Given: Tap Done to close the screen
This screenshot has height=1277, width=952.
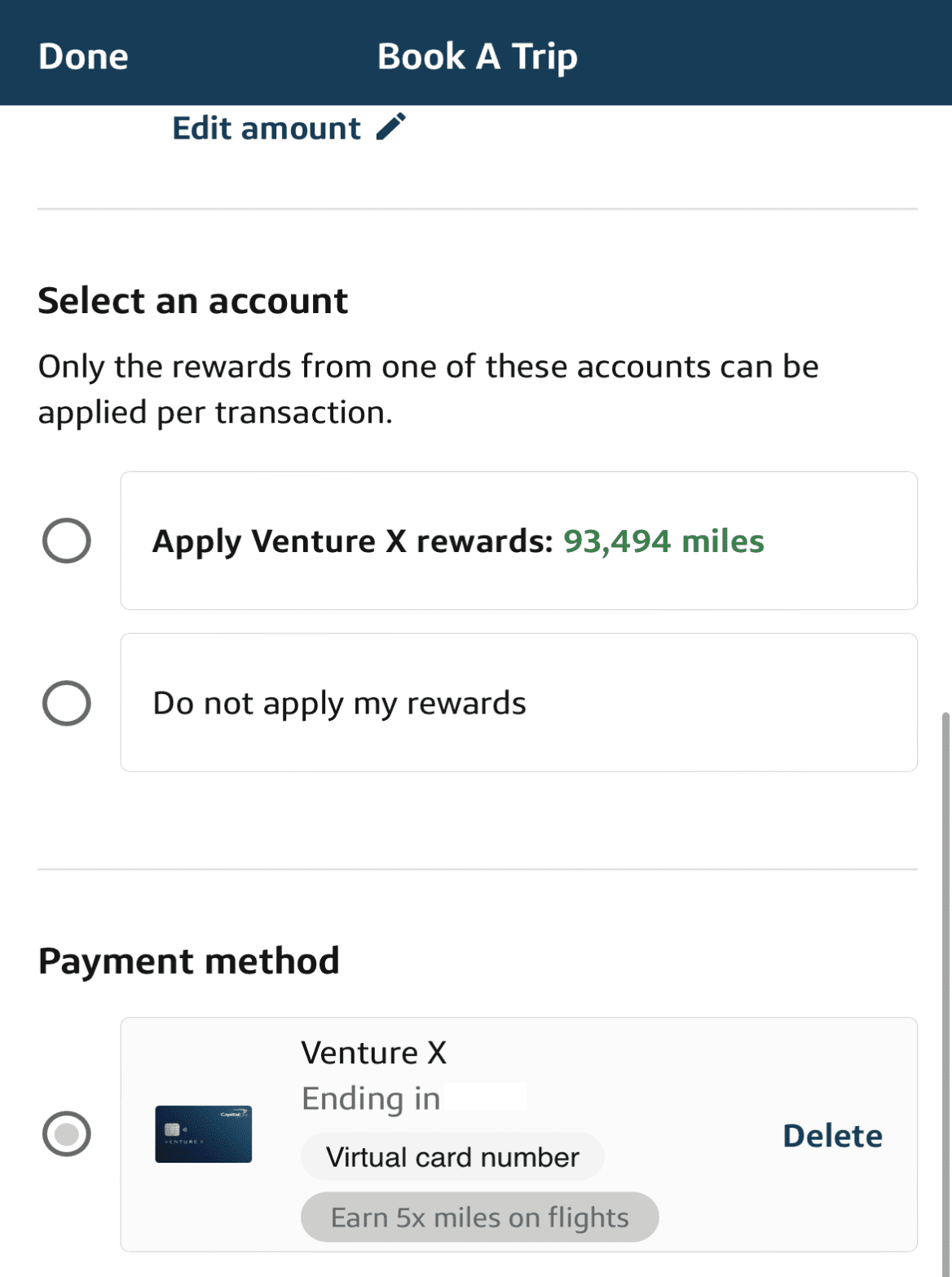Looking at the screenshot, I should [82, 55].
